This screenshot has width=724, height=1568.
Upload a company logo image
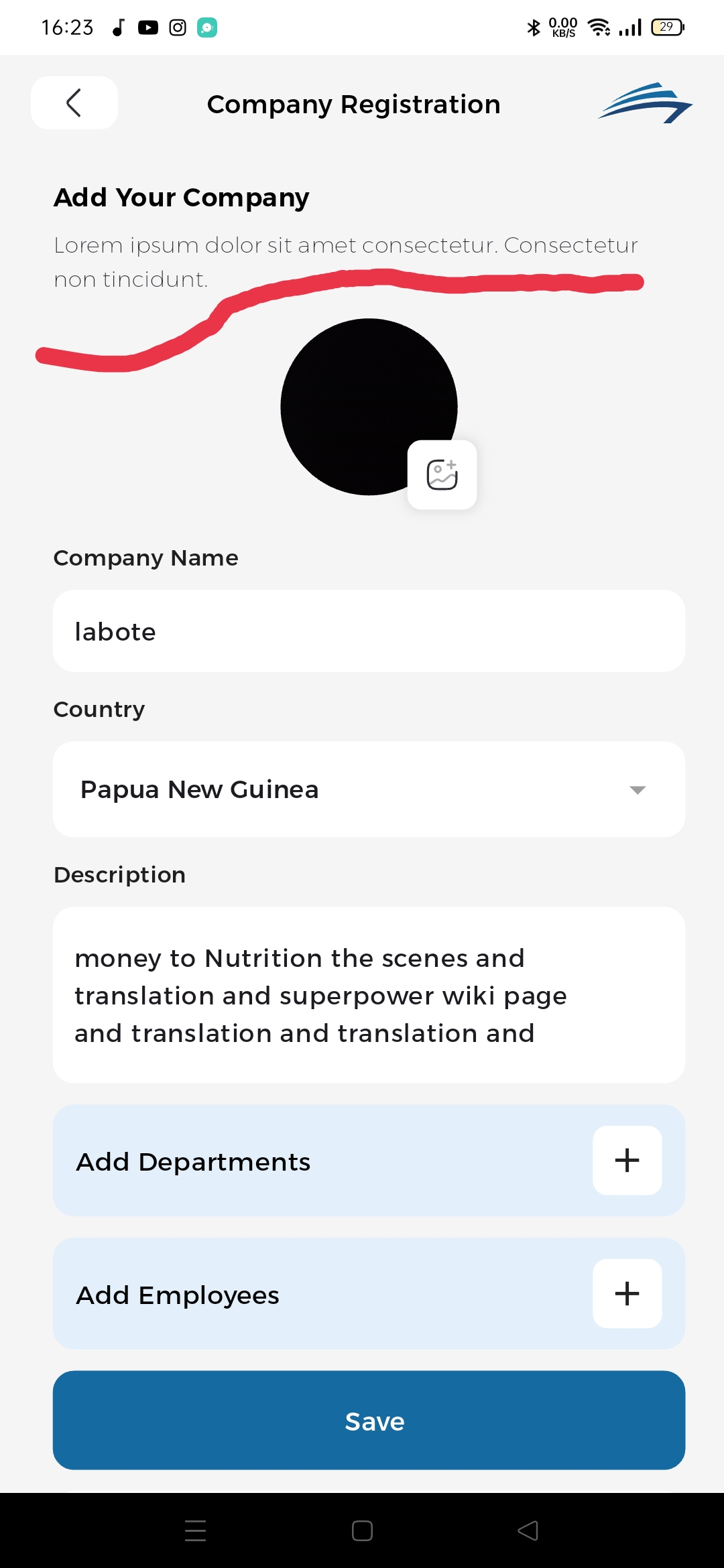coord(442,475)
